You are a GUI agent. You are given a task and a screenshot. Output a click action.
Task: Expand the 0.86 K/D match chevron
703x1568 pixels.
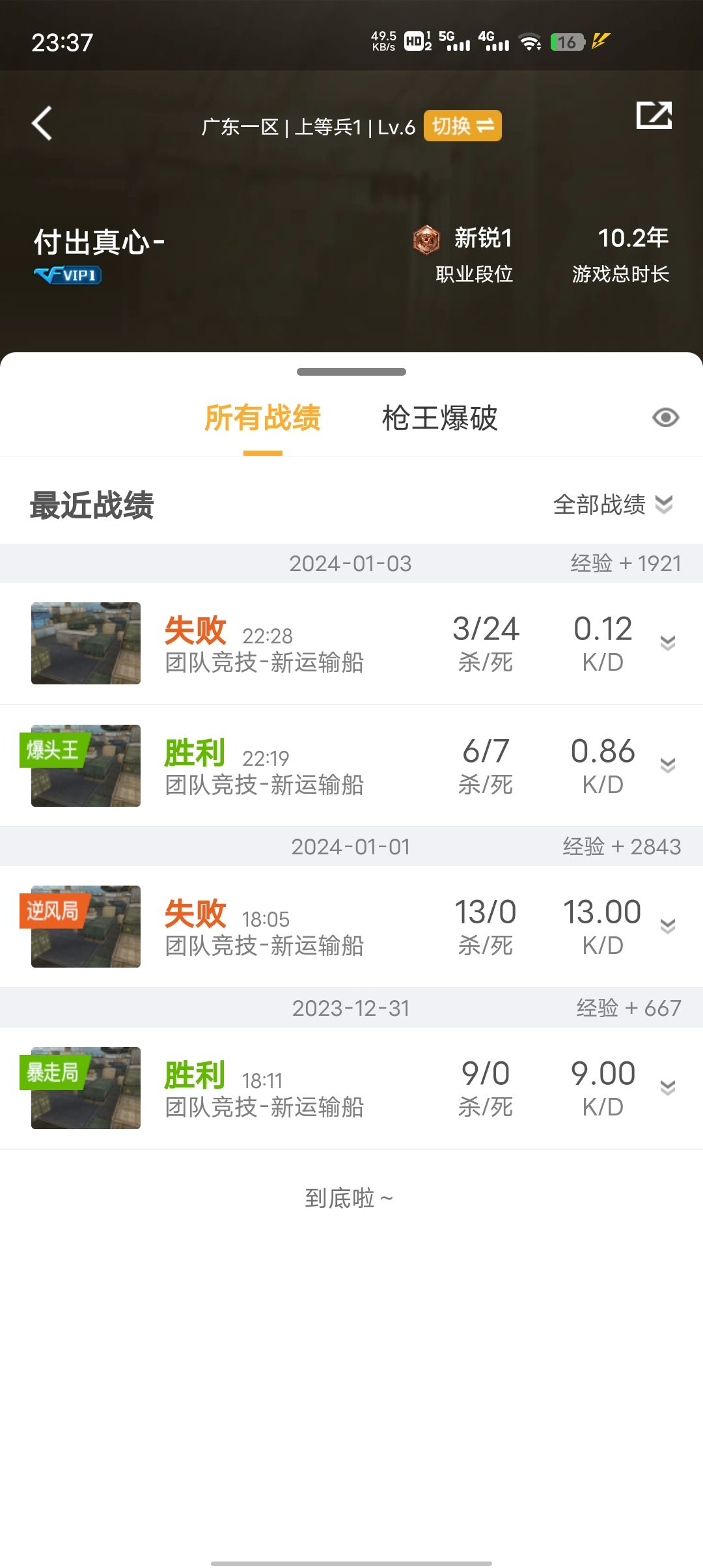coord(667,765)
